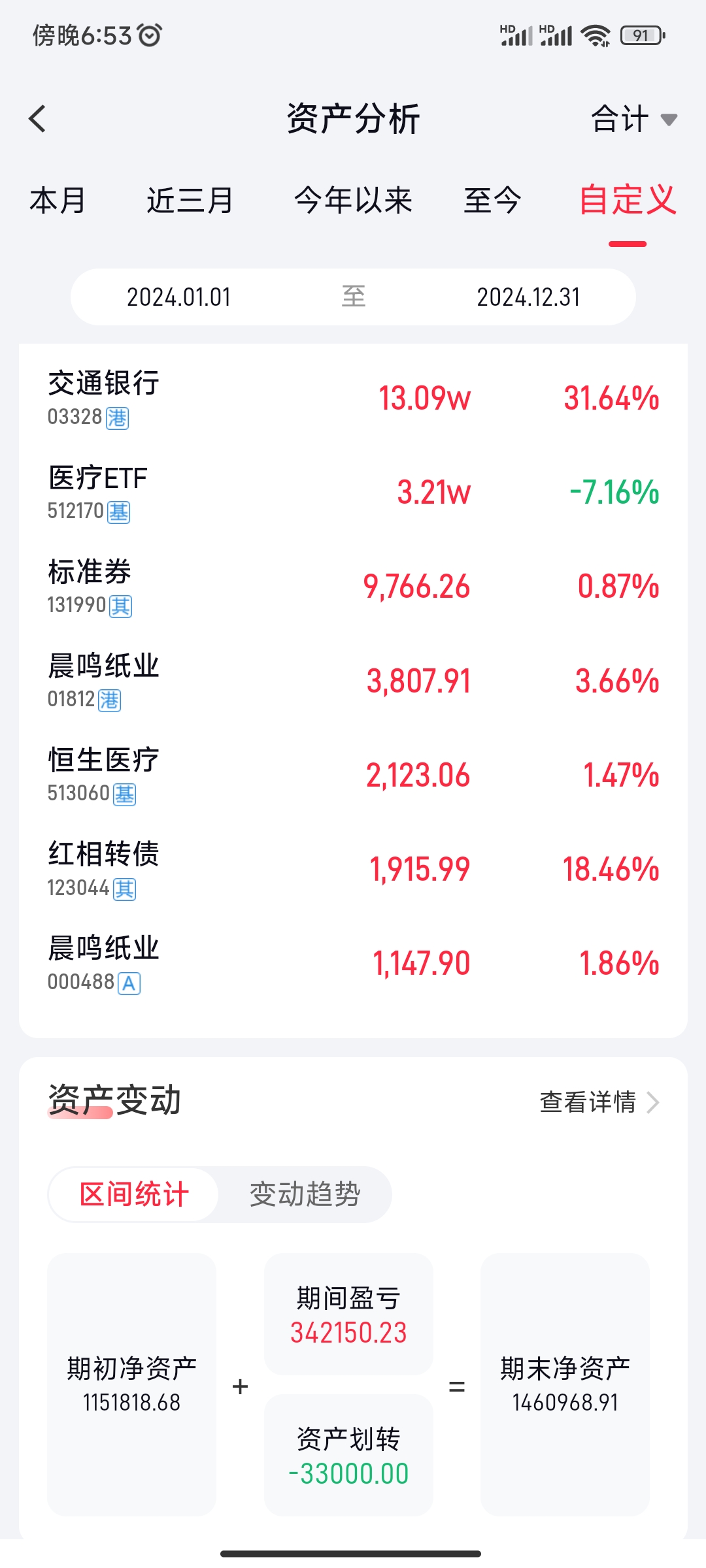Image resolution: width=706 pixels, height=1568 pixels.
Task: Open the 交通银行 03328 row
Action: point(353,398)
